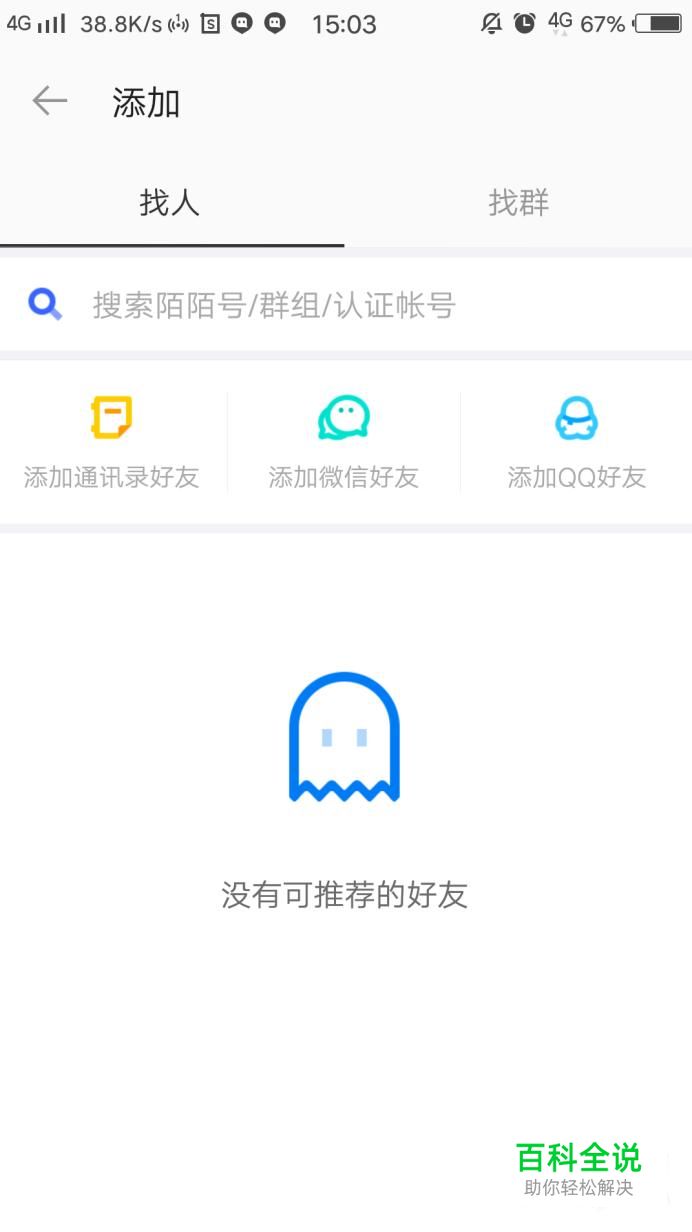Choose 添加通讯录好友

pos(112,443)
